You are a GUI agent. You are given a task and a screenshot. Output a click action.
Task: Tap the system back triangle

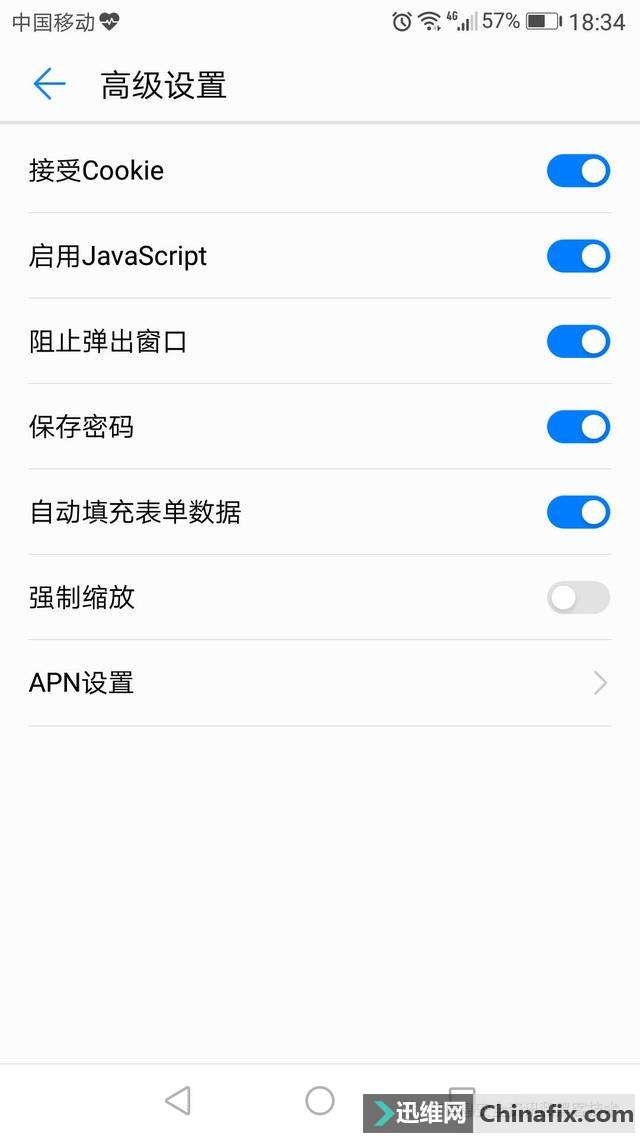click(x=178, y=1101)
